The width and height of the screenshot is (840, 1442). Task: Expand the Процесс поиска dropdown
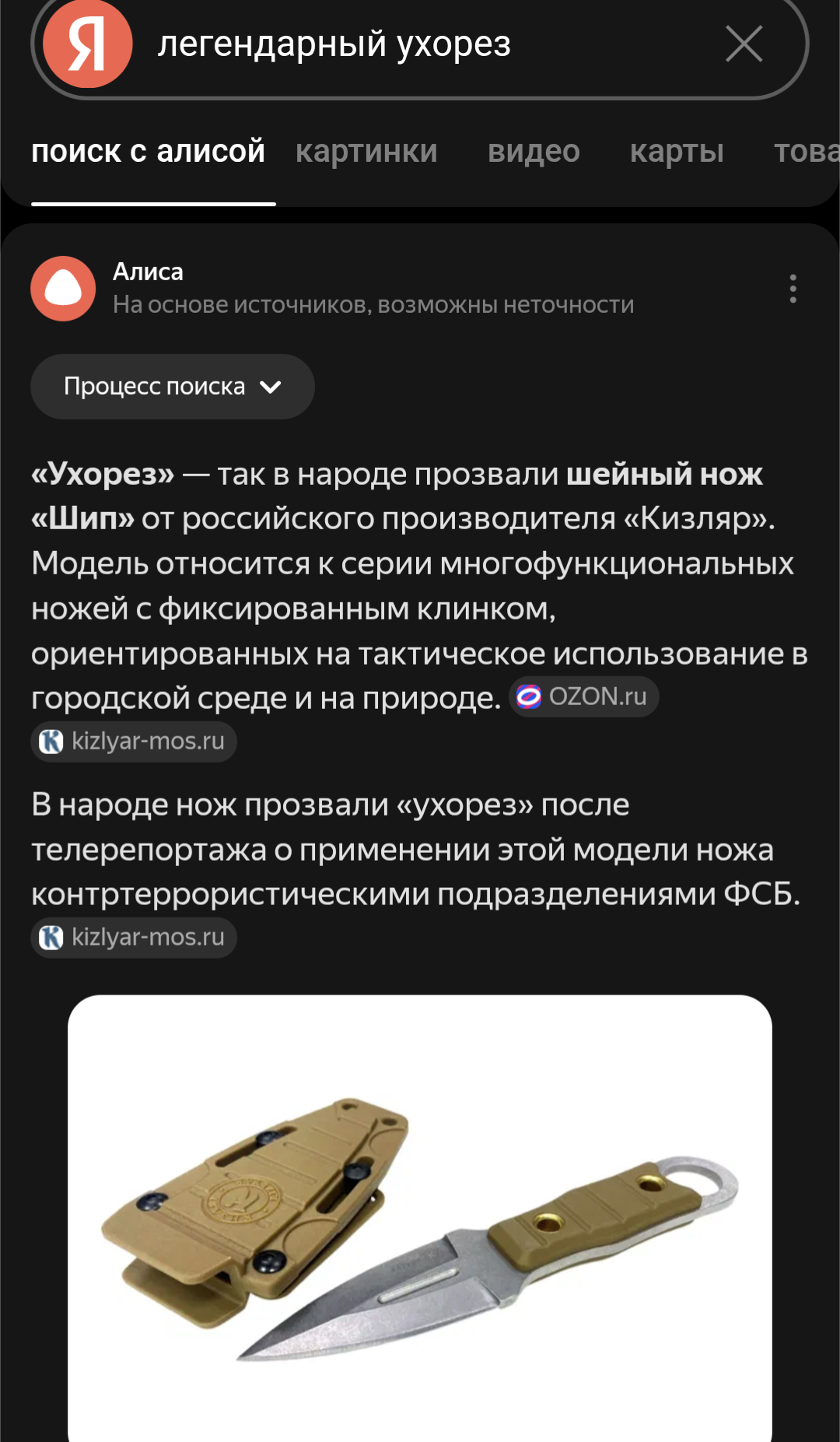[173, 387]
